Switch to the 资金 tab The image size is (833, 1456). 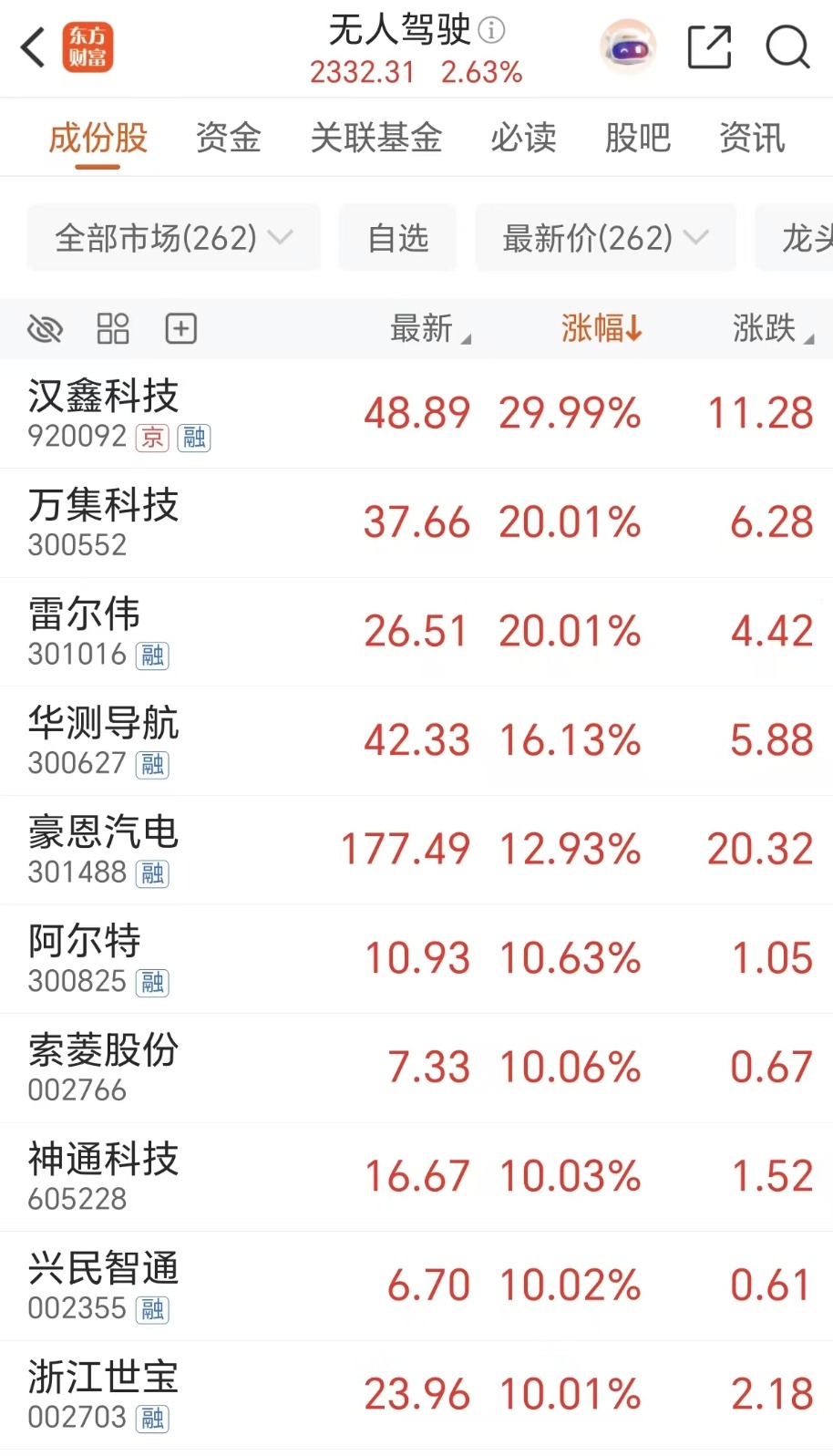[x=227, y=138]
